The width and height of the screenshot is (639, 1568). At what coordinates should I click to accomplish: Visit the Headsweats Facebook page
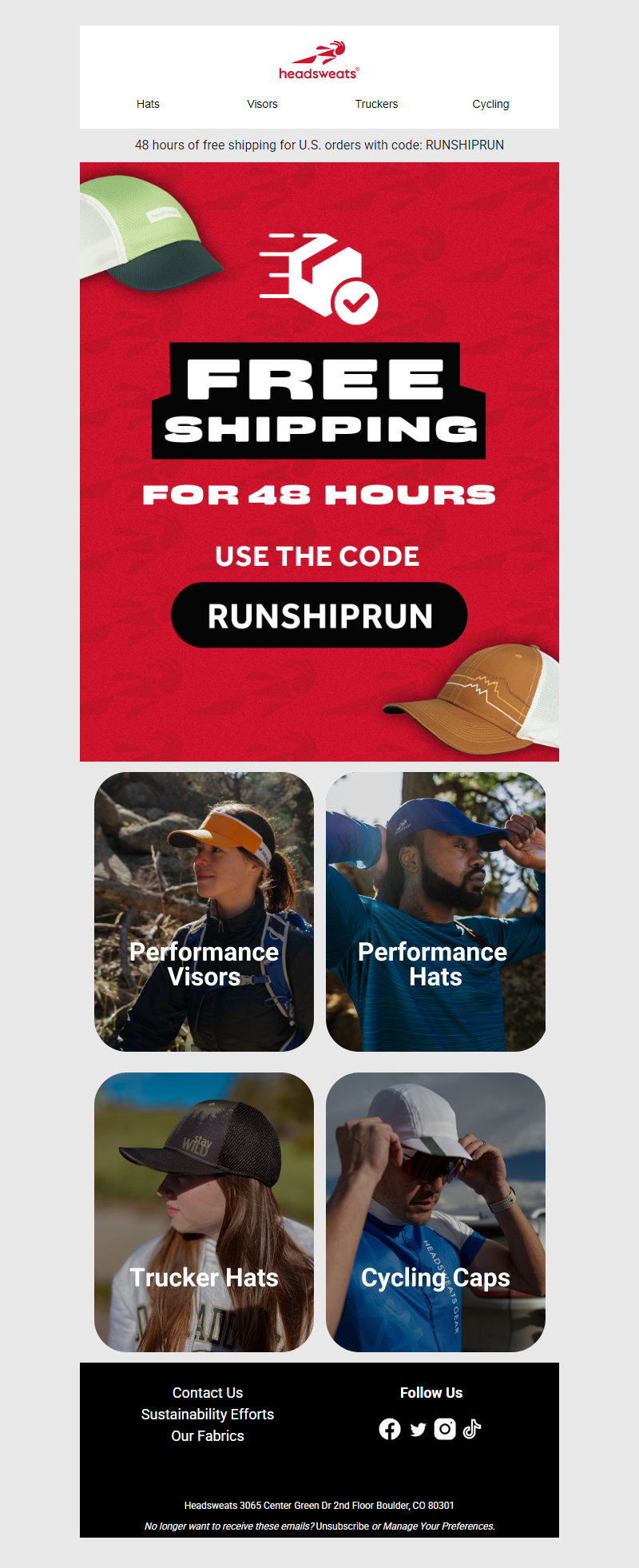pos(390,1429)
